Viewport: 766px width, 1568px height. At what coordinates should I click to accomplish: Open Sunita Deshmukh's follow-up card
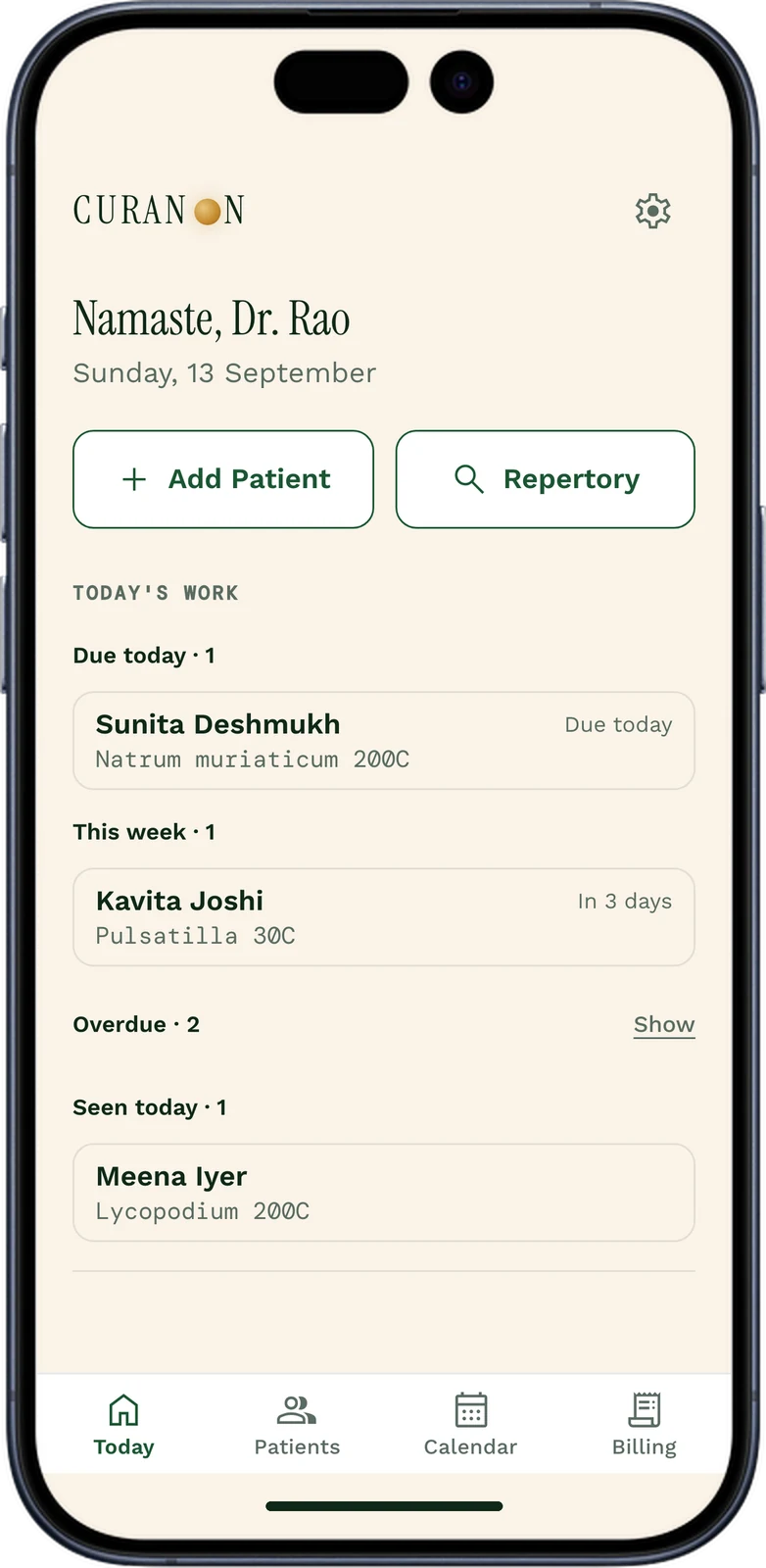pos(384,741)
